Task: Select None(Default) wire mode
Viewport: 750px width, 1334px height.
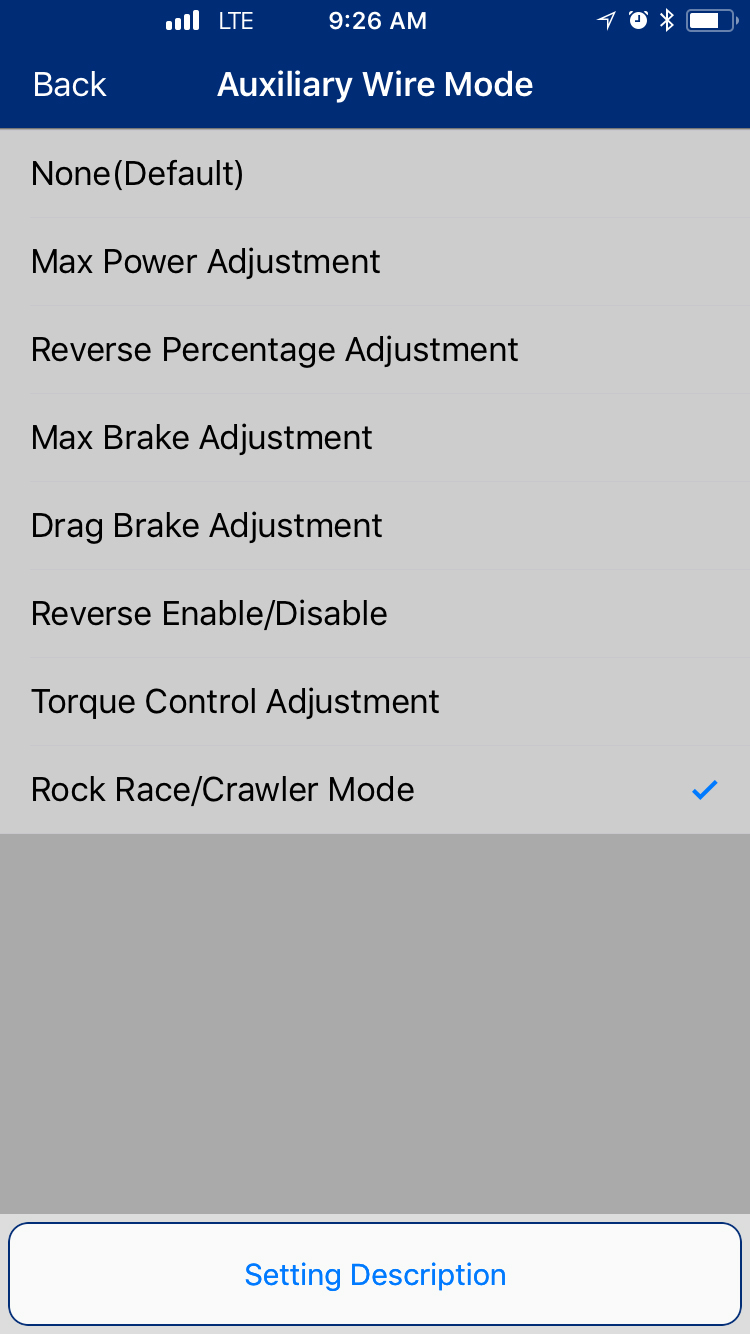Action: coord(375,174)
